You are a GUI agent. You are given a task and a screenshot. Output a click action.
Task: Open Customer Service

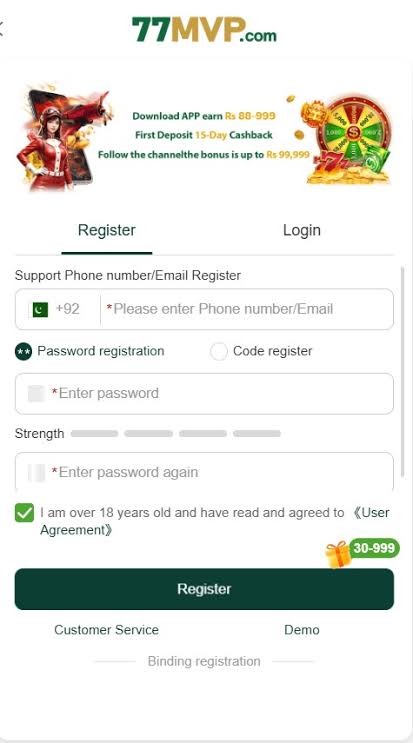coord(107,630)
